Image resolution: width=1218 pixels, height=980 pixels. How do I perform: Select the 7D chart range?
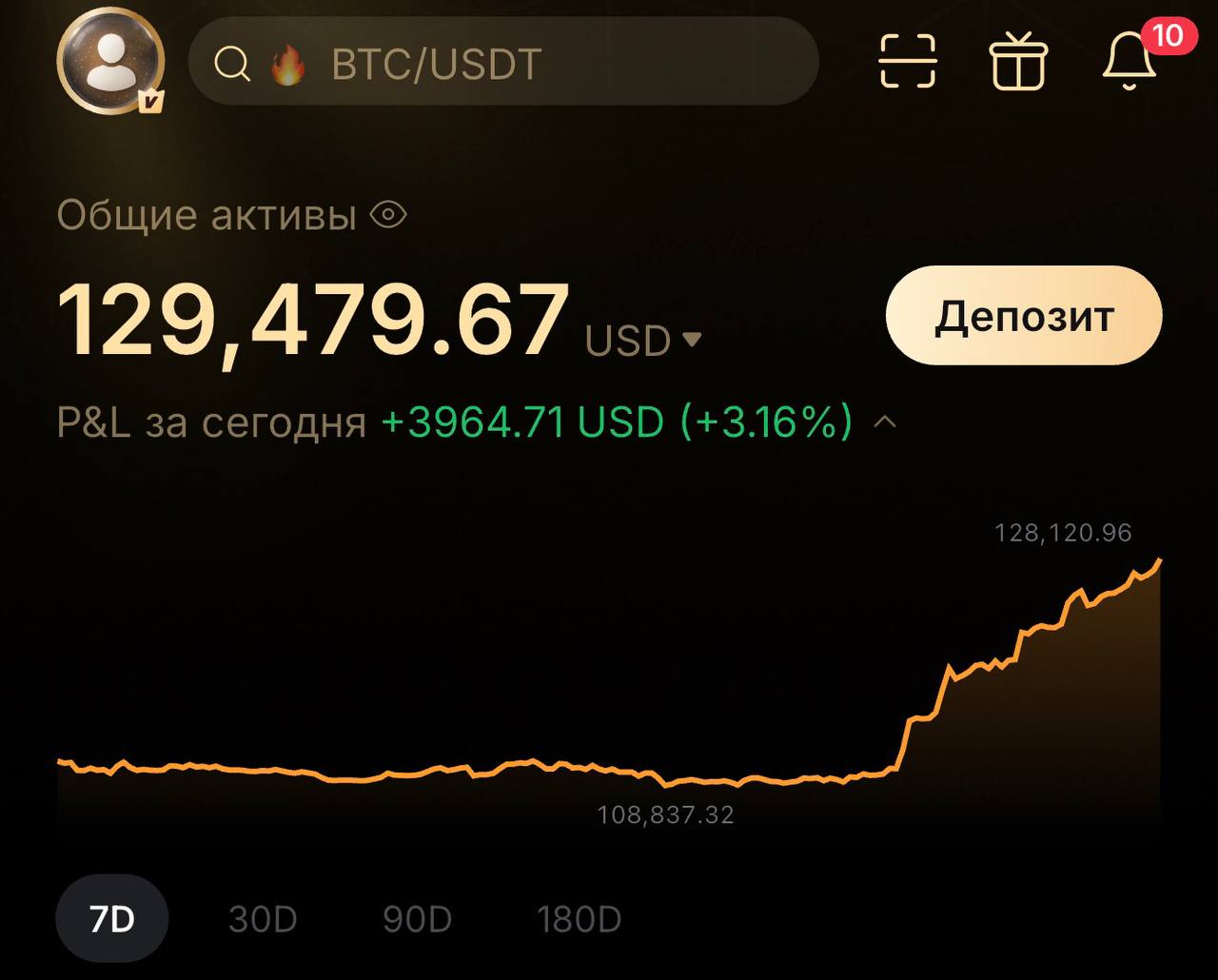click(x=112, y=919)
